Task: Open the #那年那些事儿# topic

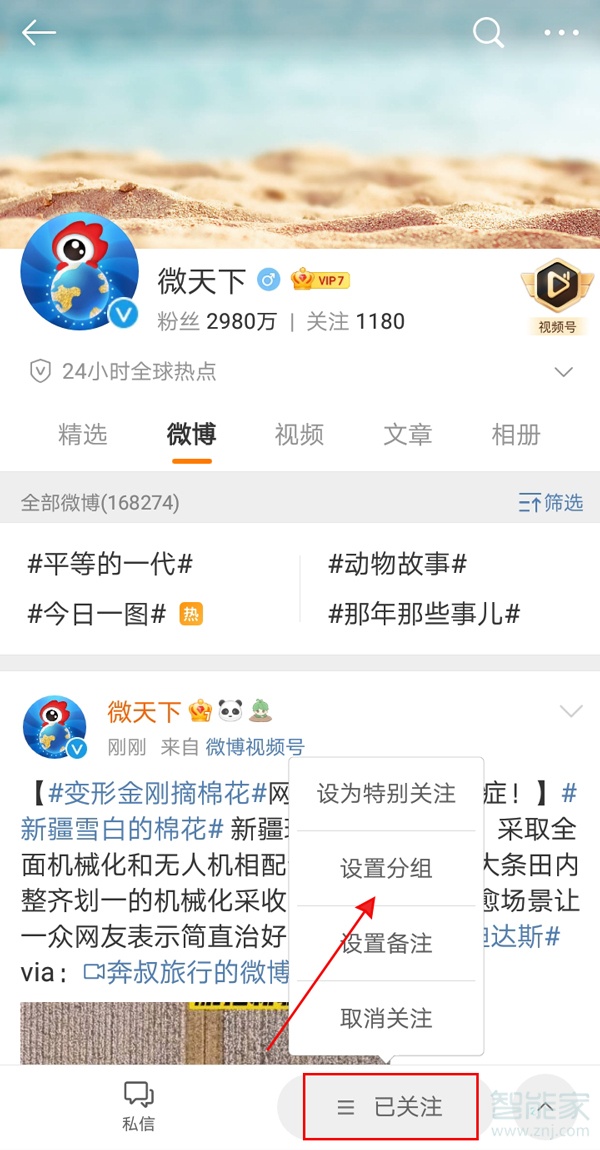Action: (x=424, y=613)
